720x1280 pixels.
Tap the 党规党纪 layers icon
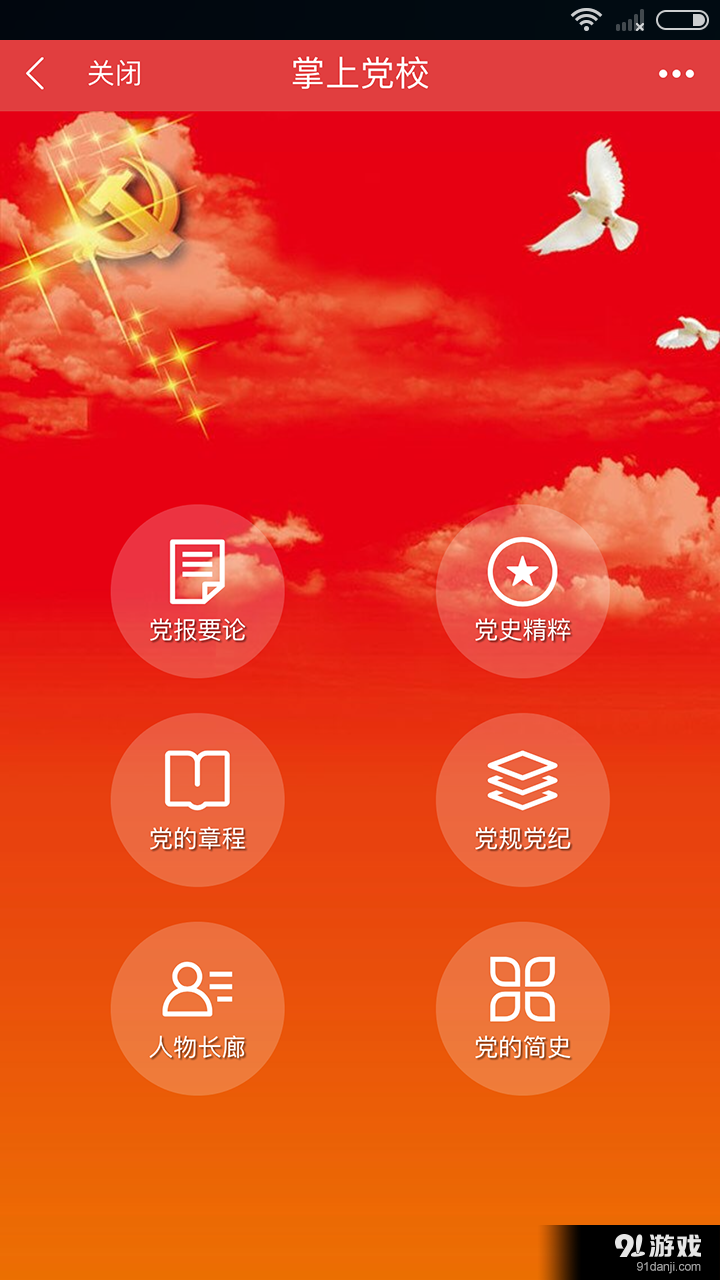click(522, 780)
